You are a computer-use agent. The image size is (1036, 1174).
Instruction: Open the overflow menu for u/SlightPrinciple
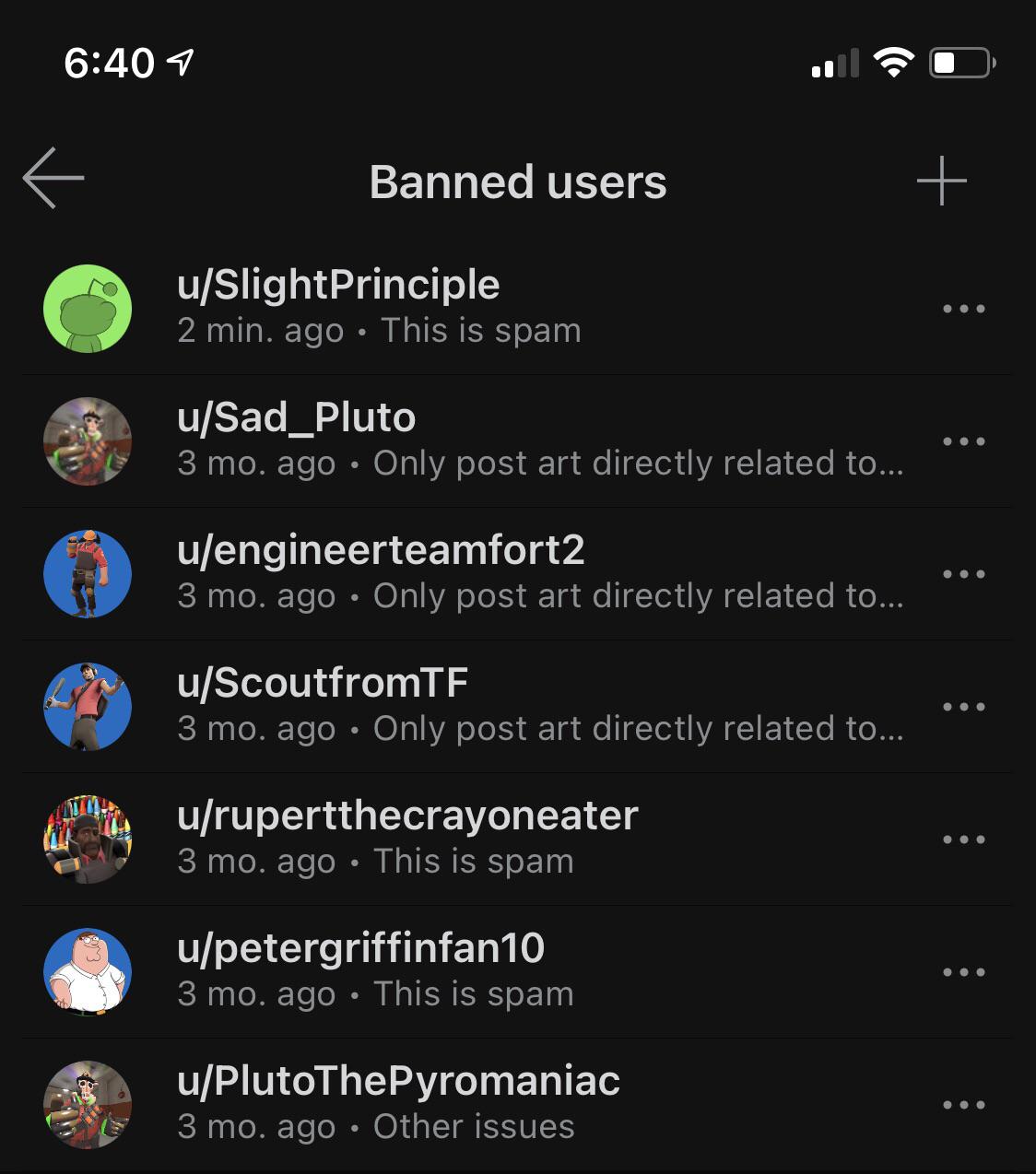point(964,308)
